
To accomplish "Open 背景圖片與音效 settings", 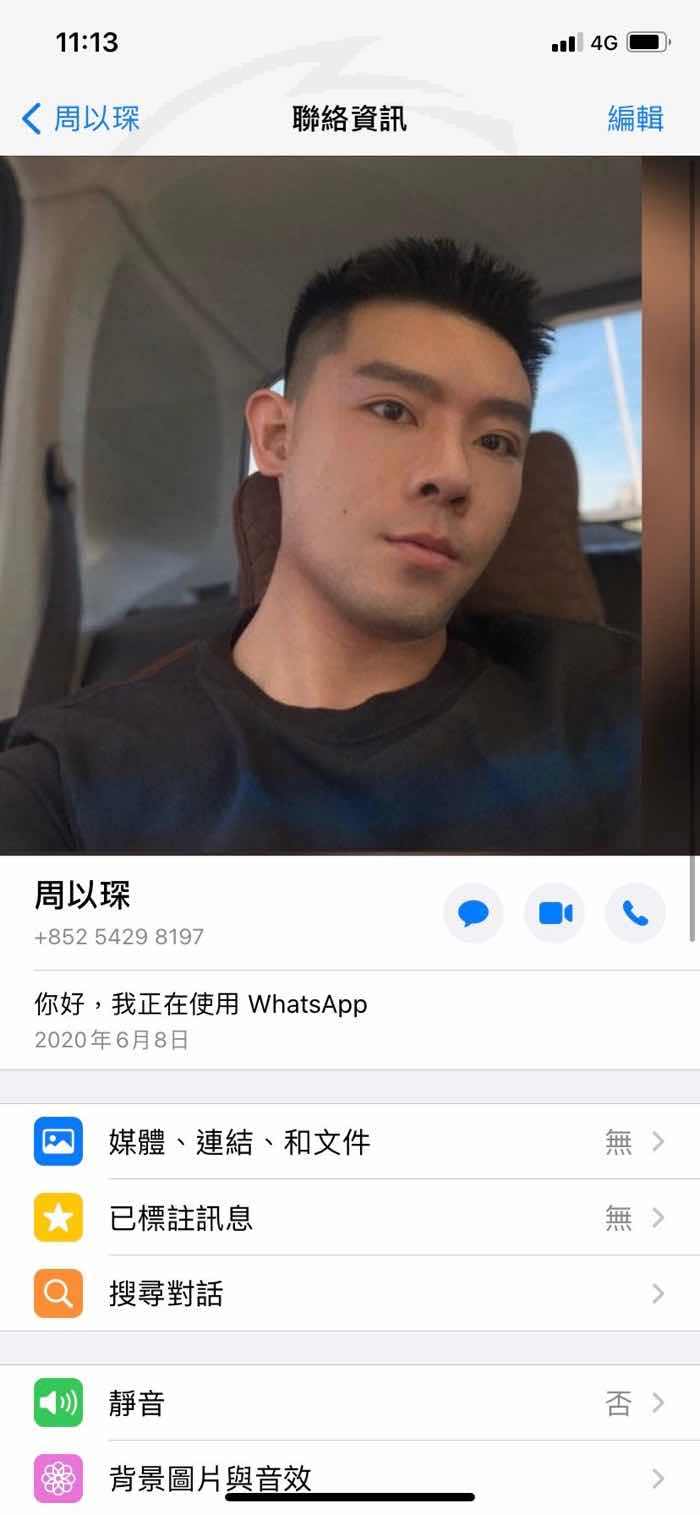I will pyautogui.click(x=350, y=1478).
